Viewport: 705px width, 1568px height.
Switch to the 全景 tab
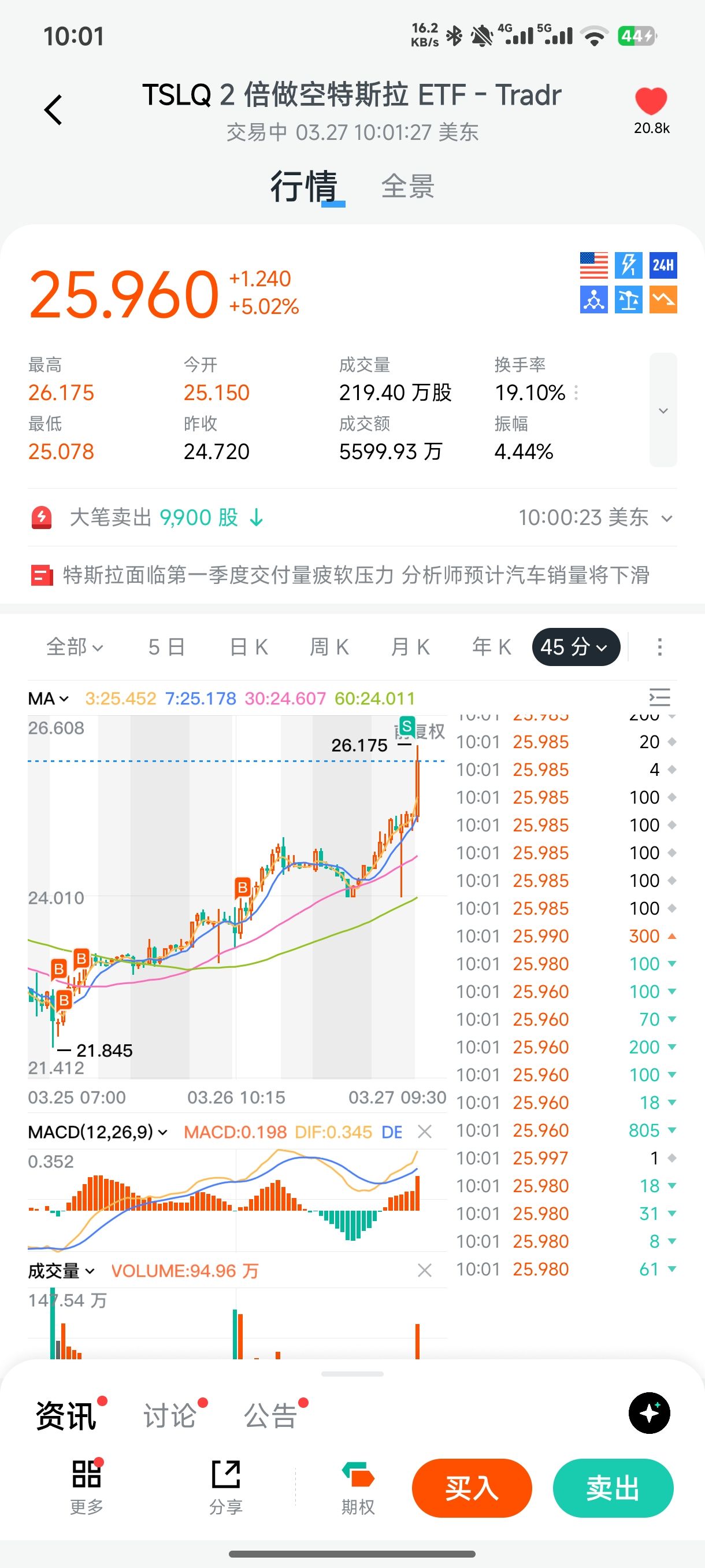(407, 186)
